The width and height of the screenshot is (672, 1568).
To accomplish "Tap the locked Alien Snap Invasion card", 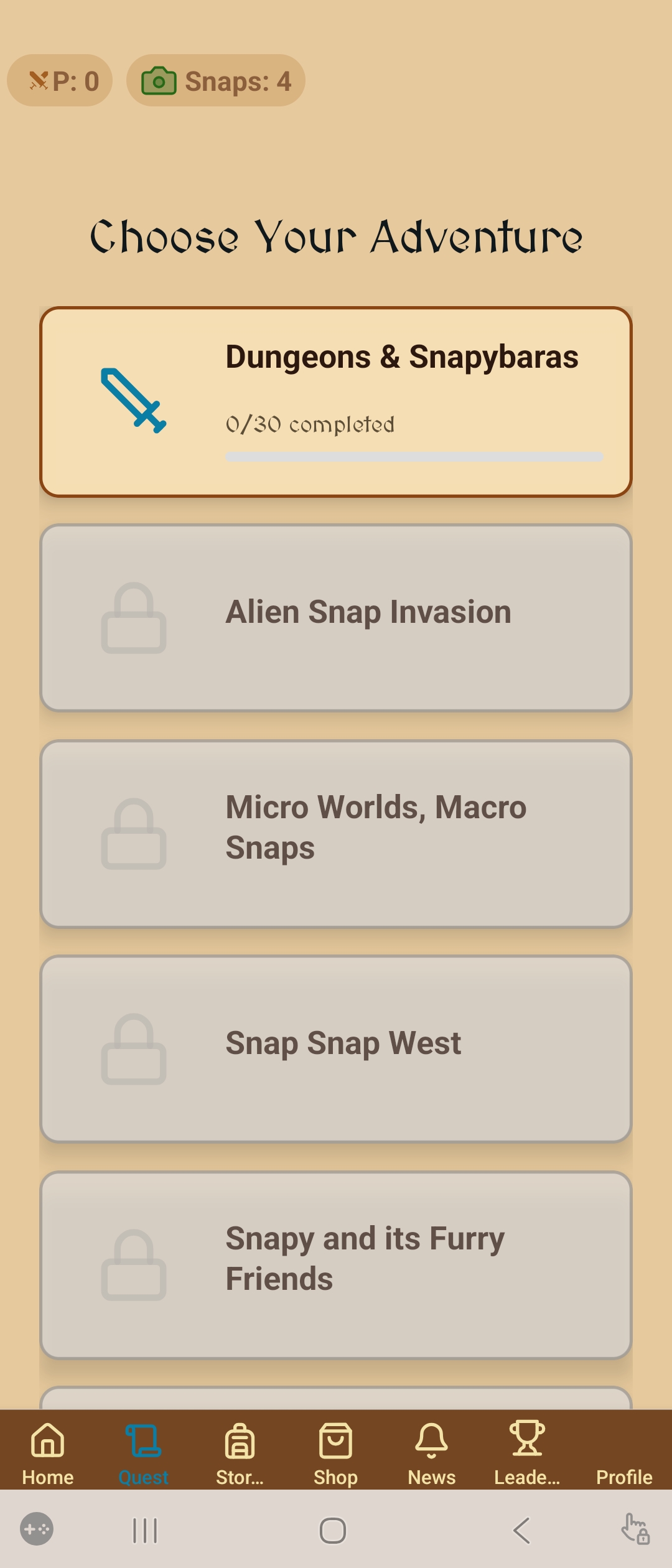I will pyautogui.click(x=336, y=617).
